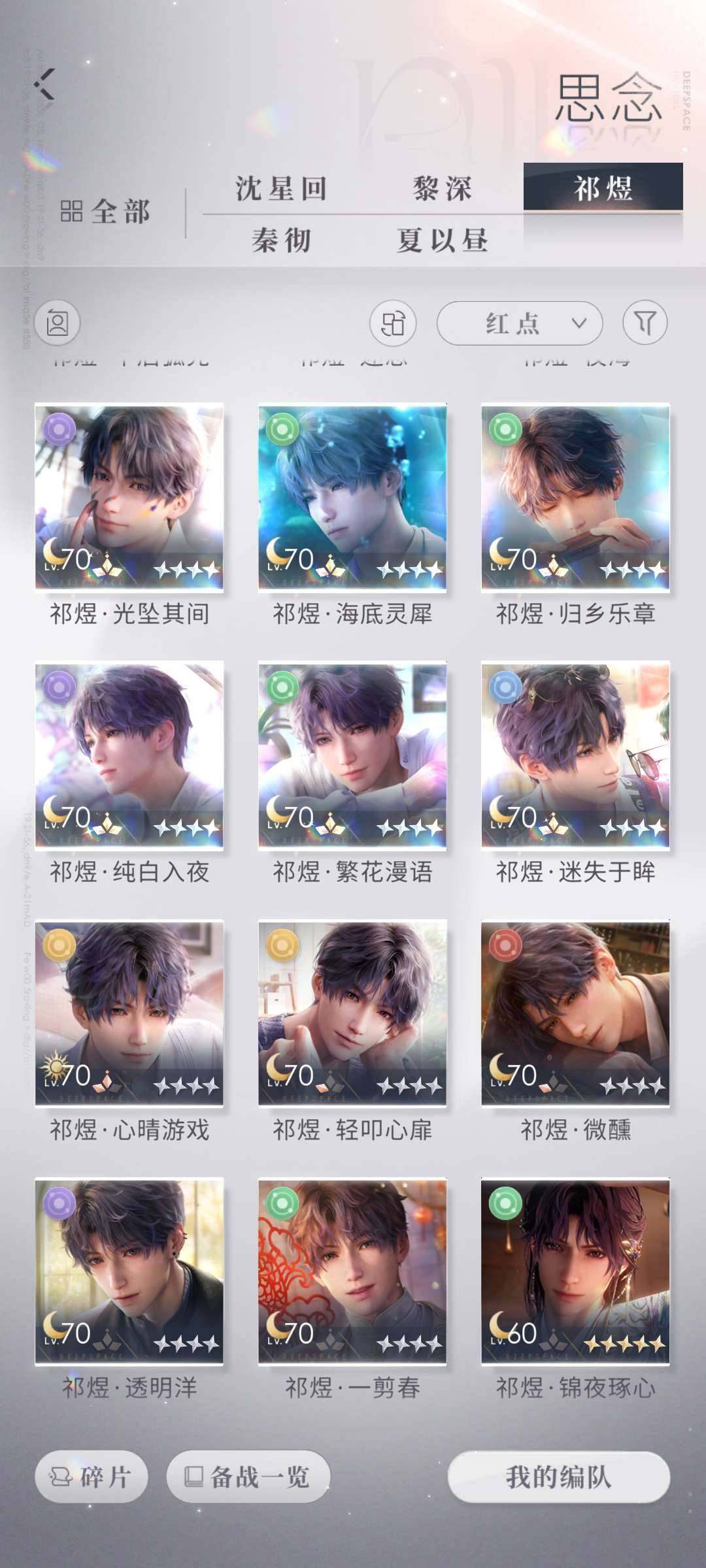706x1568 pixels.
Task: Open 我的编队 team setup
Action: point(559,1476)
